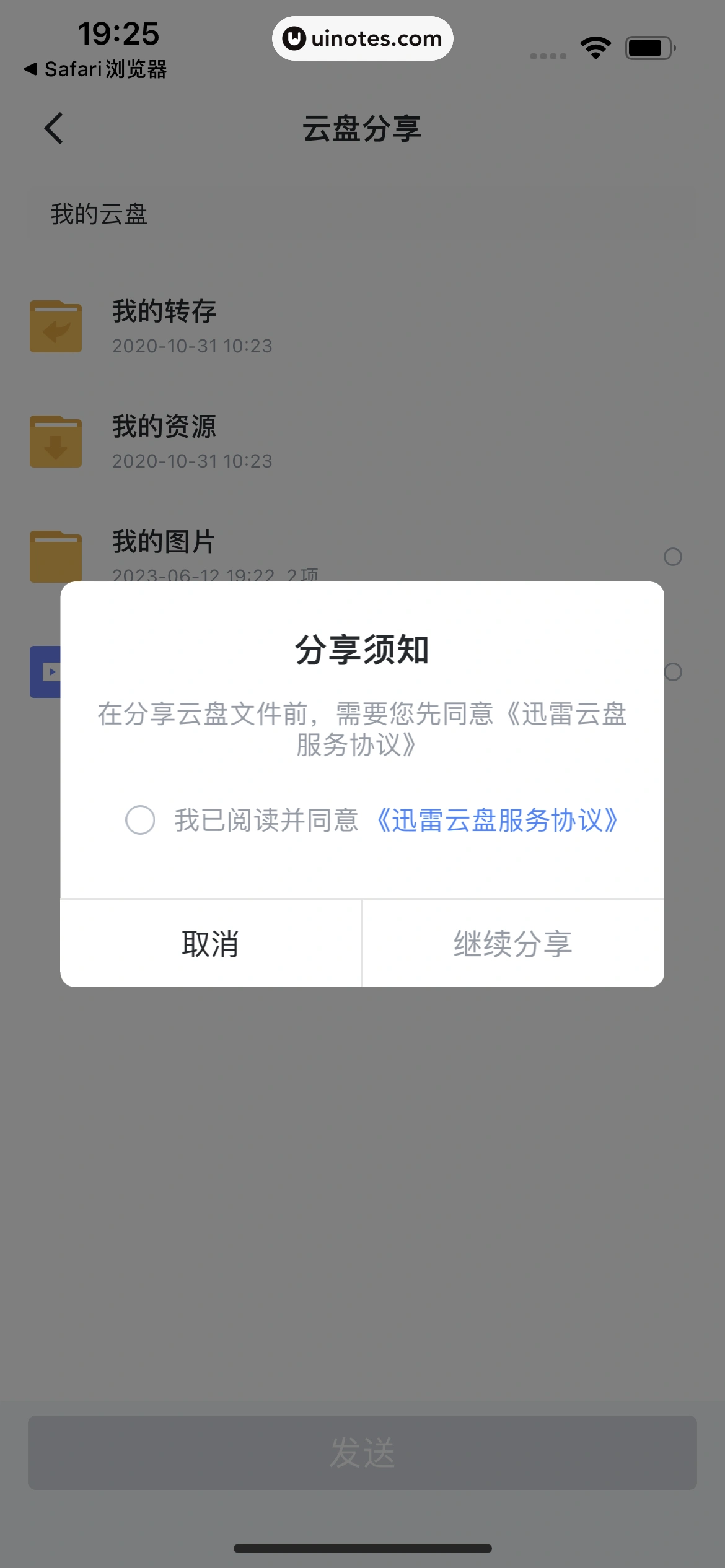Check the agreement box for 迅雷云盘服务协议
This screenshot has height=1568, width=725.
tap(140, 820)
